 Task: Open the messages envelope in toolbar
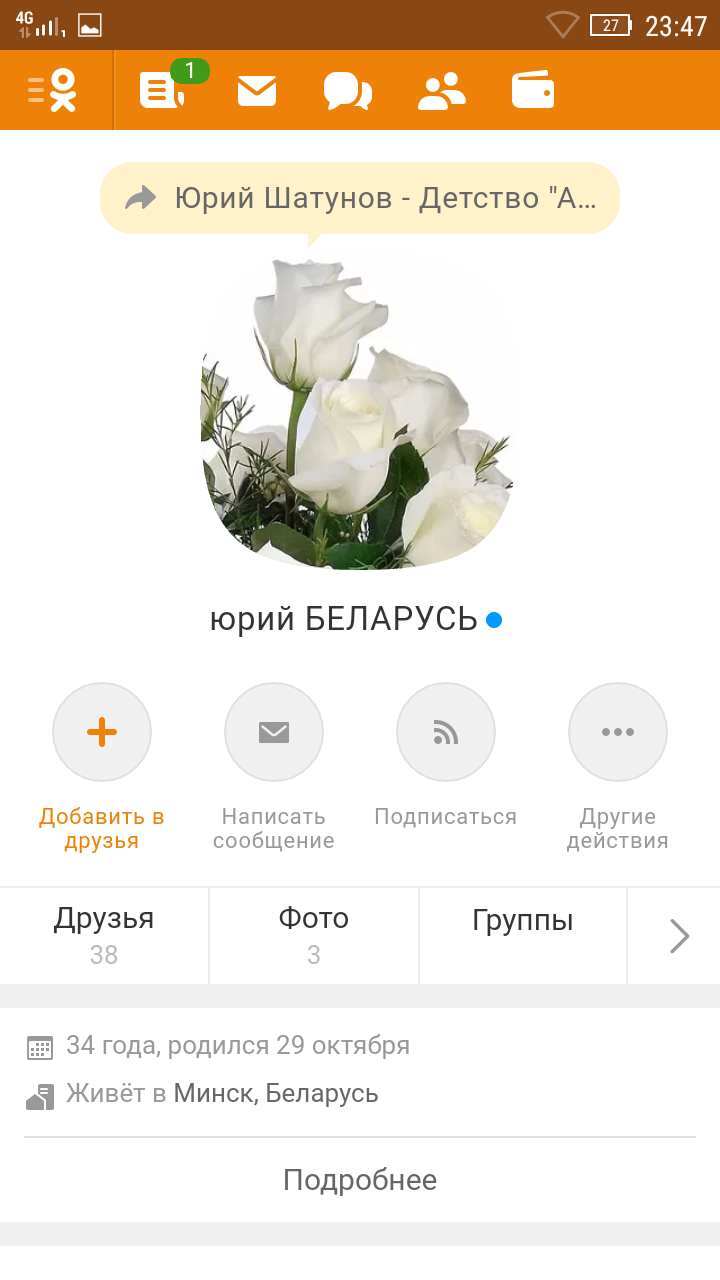(x=257, y=91)
